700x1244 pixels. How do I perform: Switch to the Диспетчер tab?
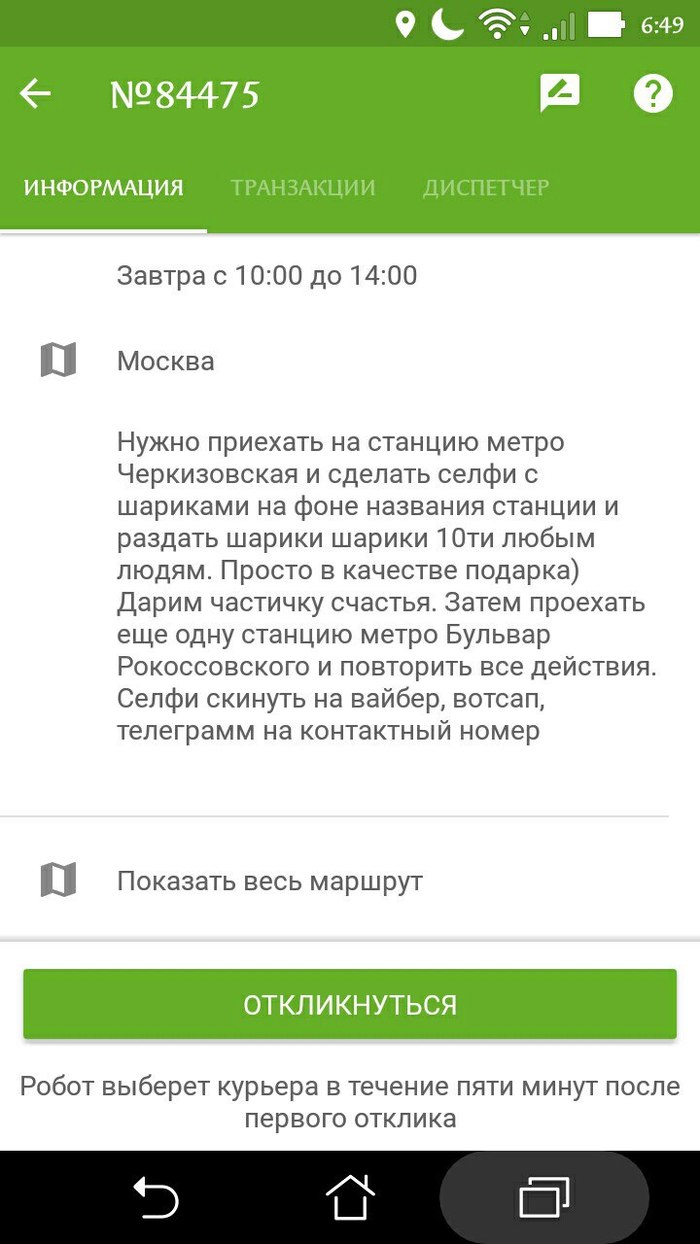486,187
